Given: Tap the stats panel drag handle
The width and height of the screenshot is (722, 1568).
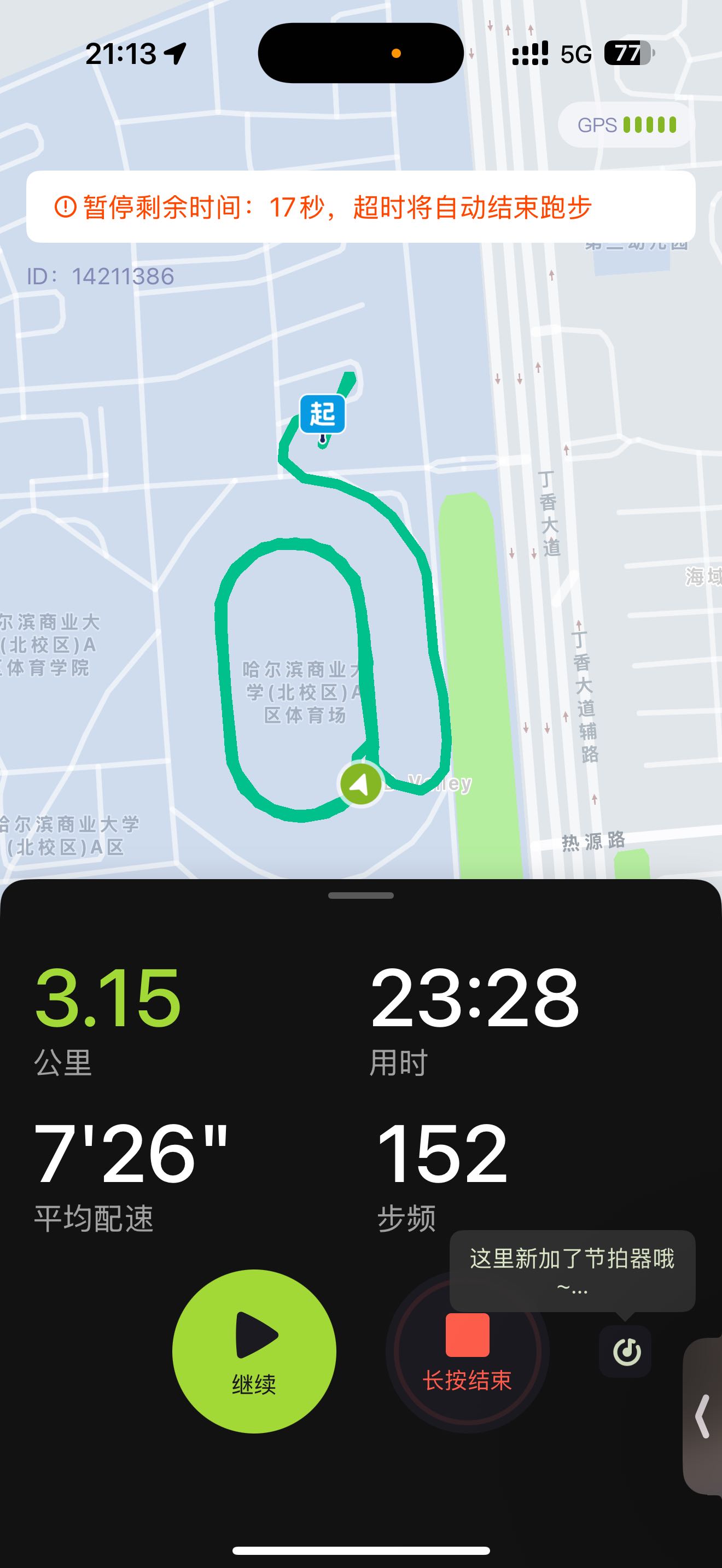Looking at the screenshot, I should 360,896.
